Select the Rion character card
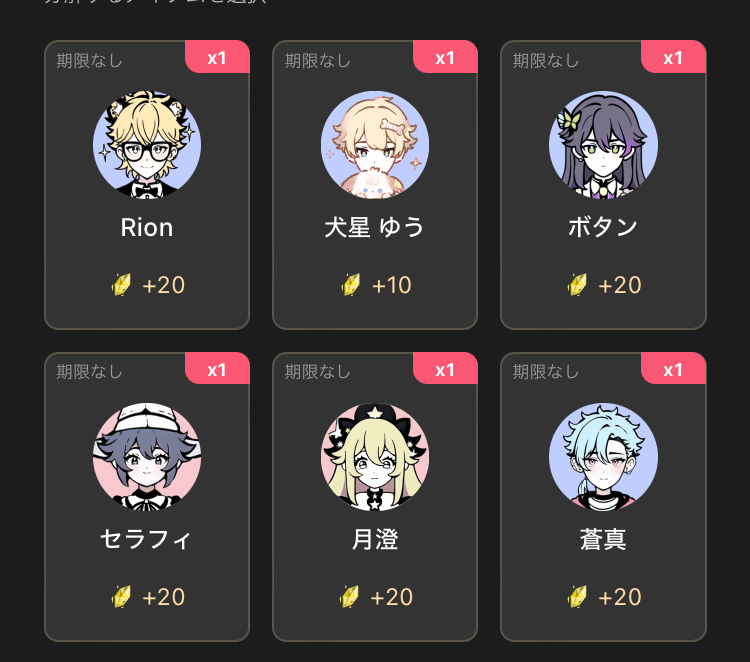Image resolution: width=750 pixels, height=662 pixels. click(x=147, y=185)
